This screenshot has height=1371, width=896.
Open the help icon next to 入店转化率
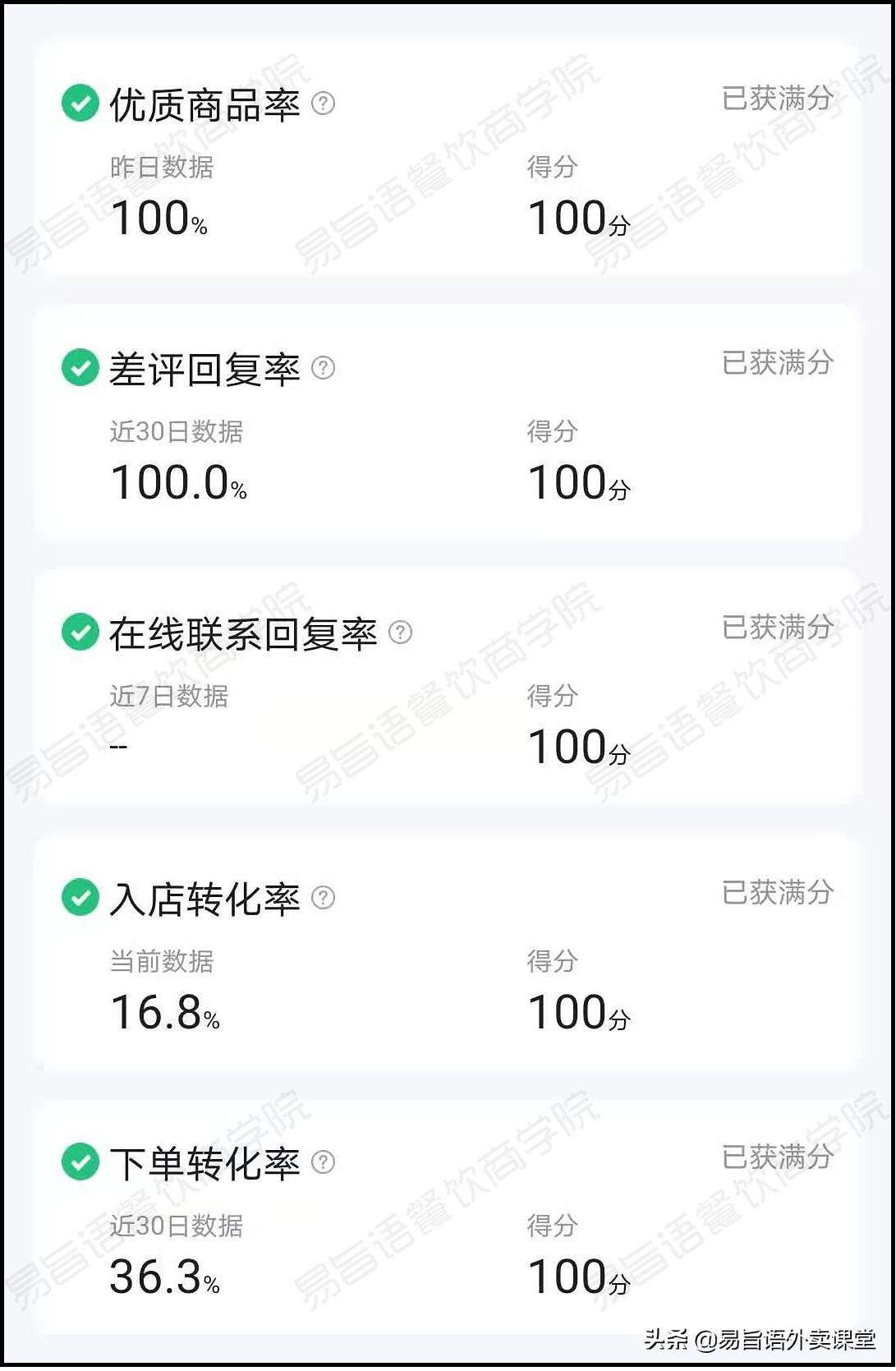pos(322,899)
